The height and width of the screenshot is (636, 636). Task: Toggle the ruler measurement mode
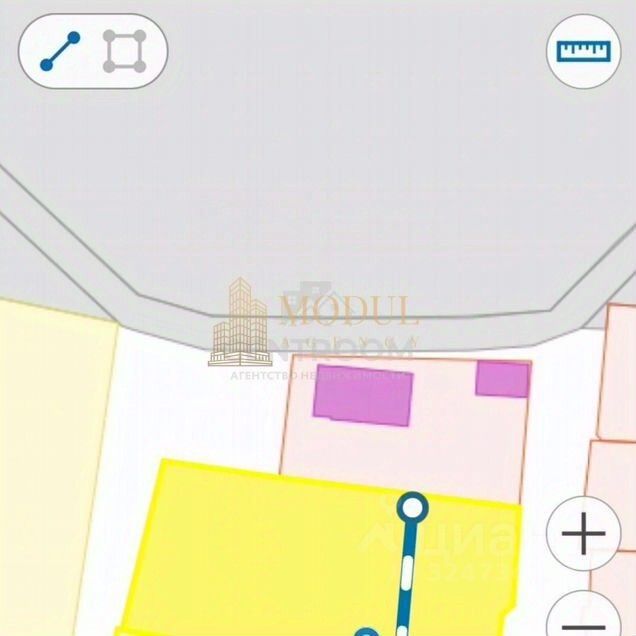point(583,50)
